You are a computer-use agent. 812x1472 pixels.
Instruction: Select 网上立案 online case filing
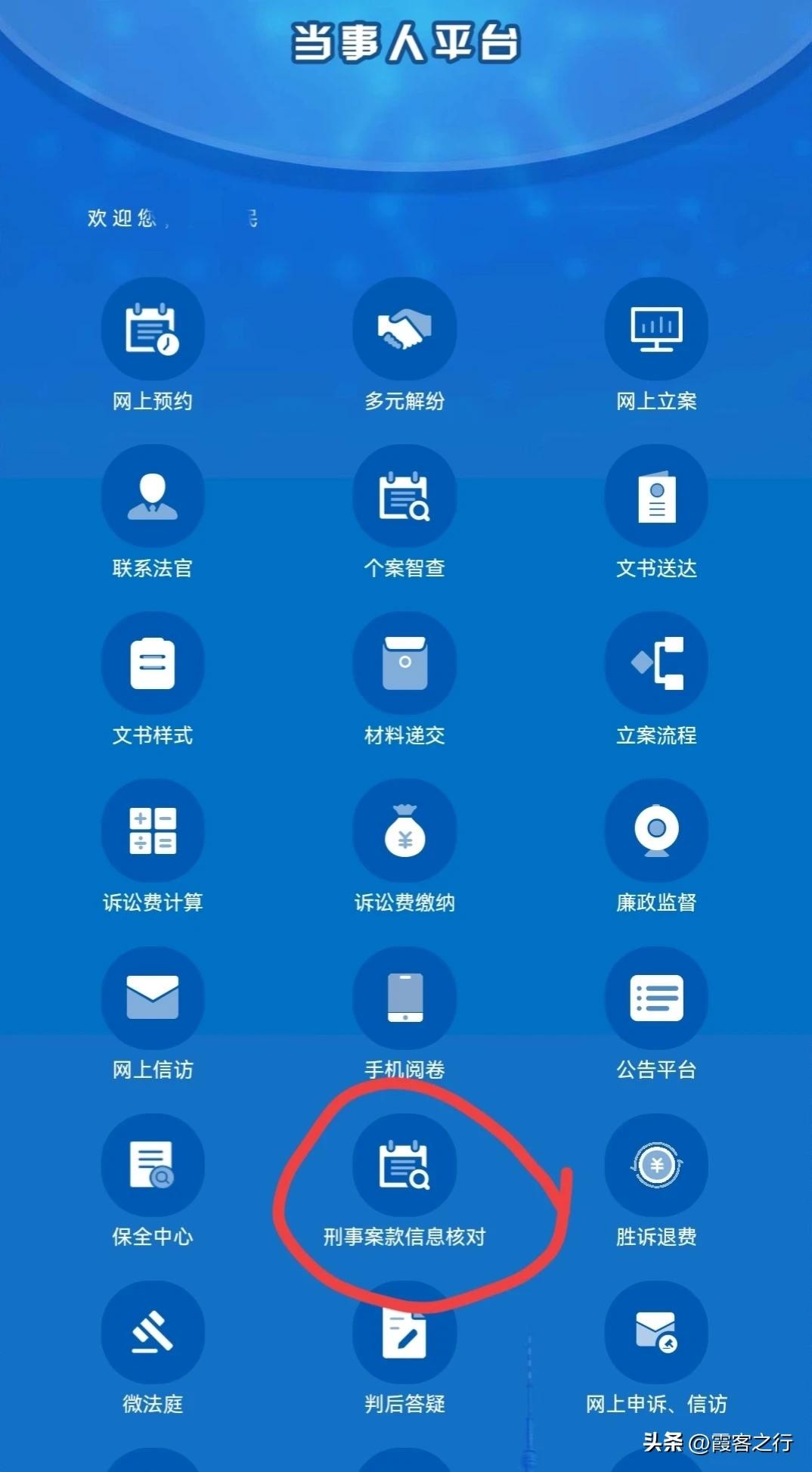click(656, 330)
